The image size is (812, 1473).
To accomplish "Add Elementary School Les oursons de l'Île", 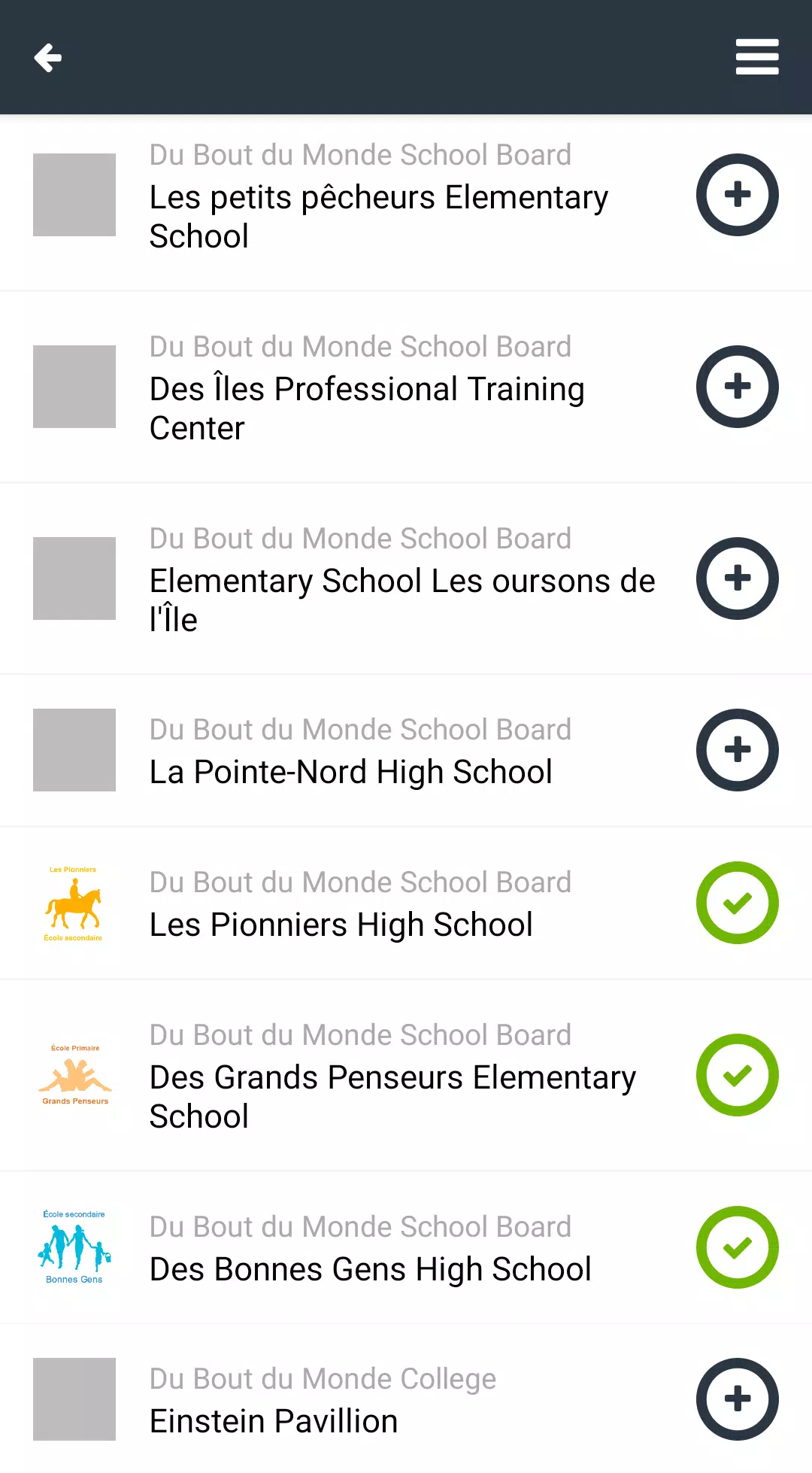I will (x=738, y=579).
